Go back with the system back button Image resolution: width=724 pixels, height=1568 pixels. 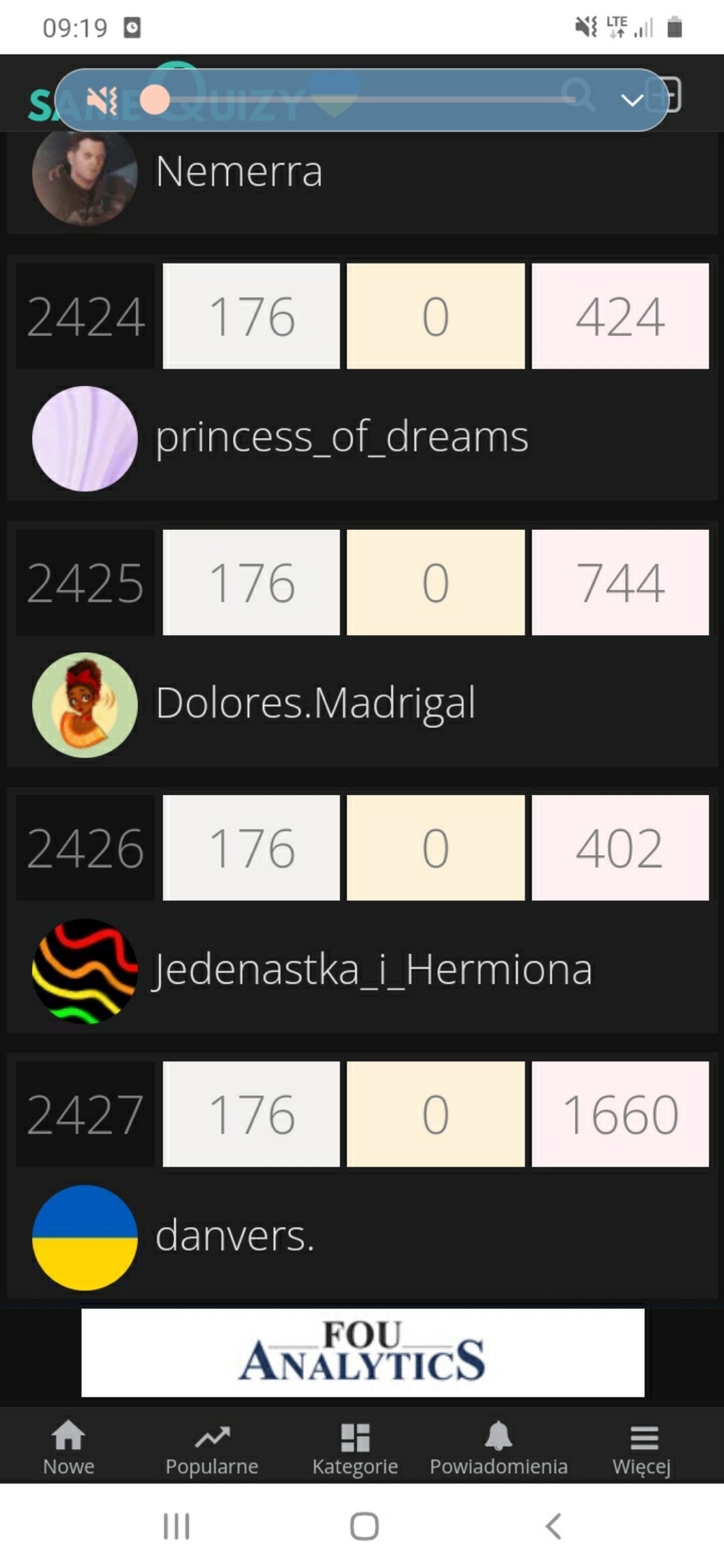[x=553, y=1526]
